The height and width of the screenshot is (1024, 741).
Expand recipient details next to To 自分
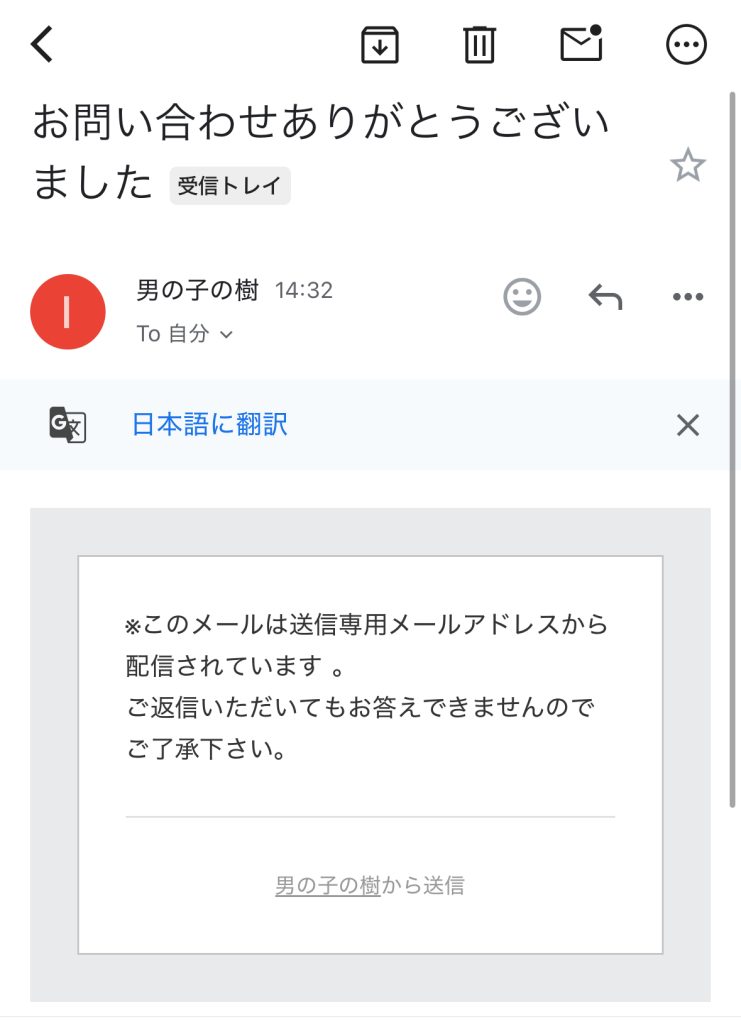tap(225, 335)
